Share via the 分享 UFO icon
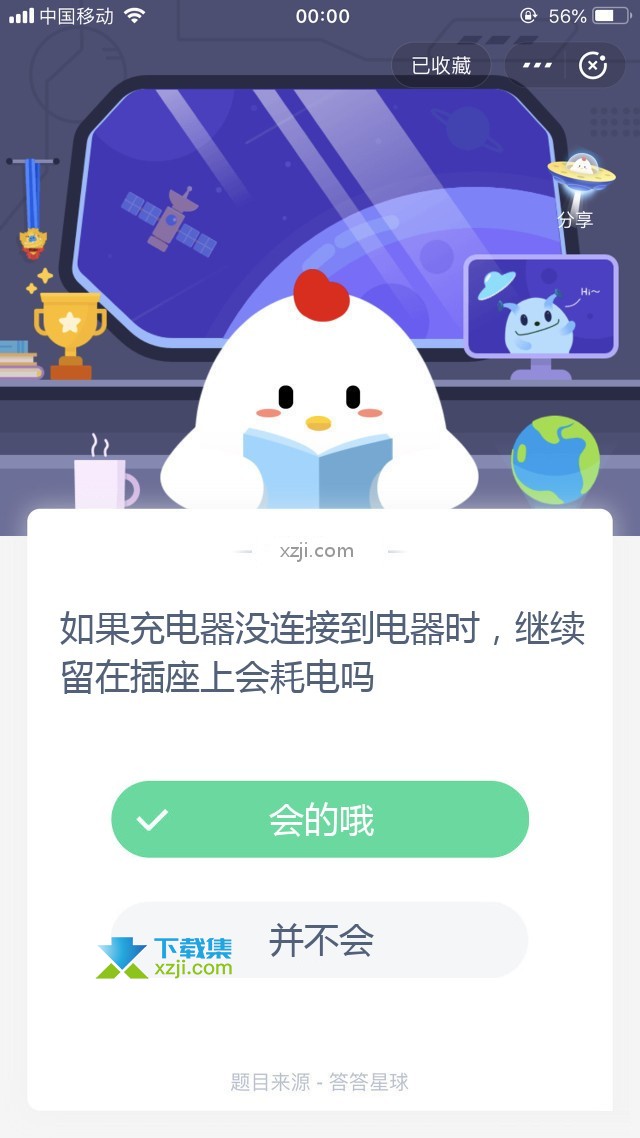640x1138 pixels. point(574,190)
